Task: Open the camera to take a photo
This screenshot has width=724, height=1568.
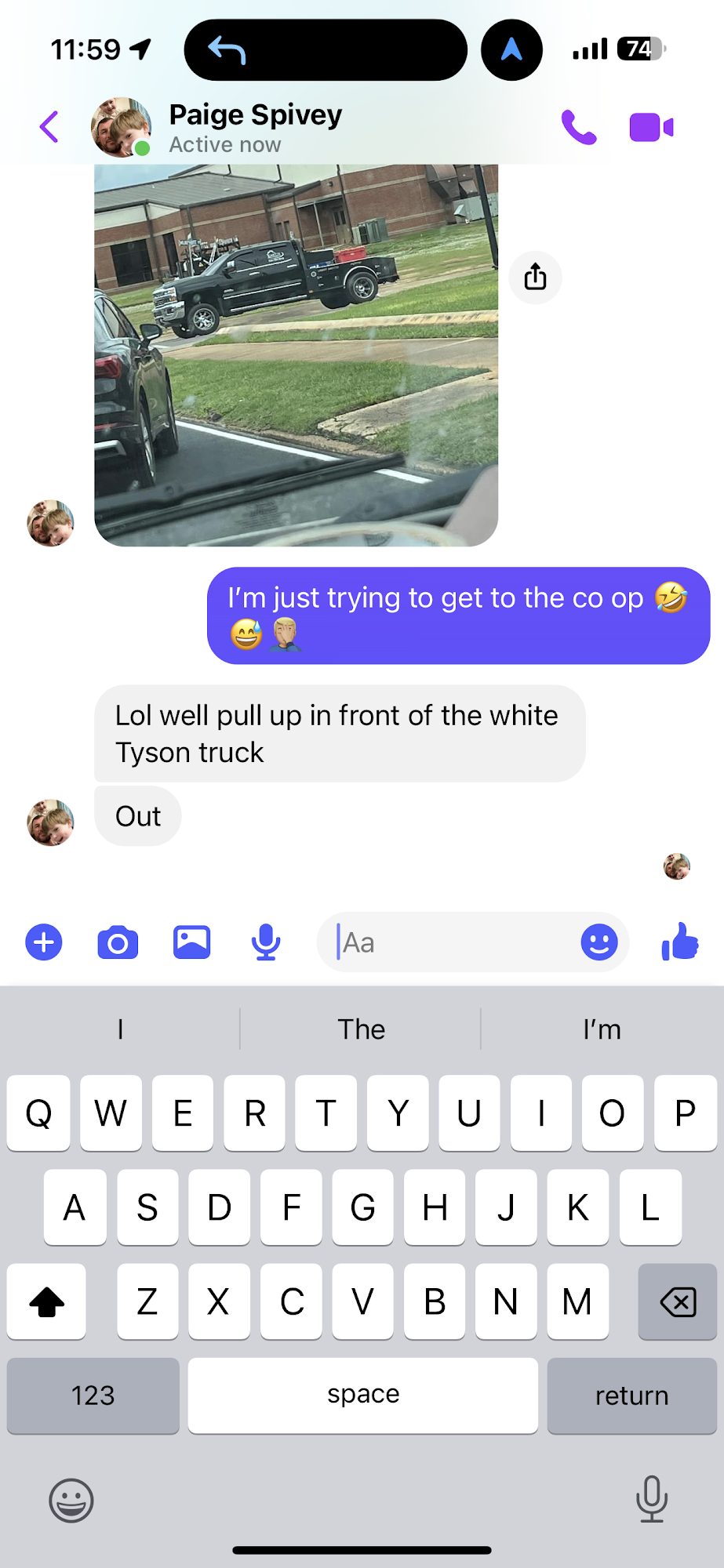Action: point(118,942)
